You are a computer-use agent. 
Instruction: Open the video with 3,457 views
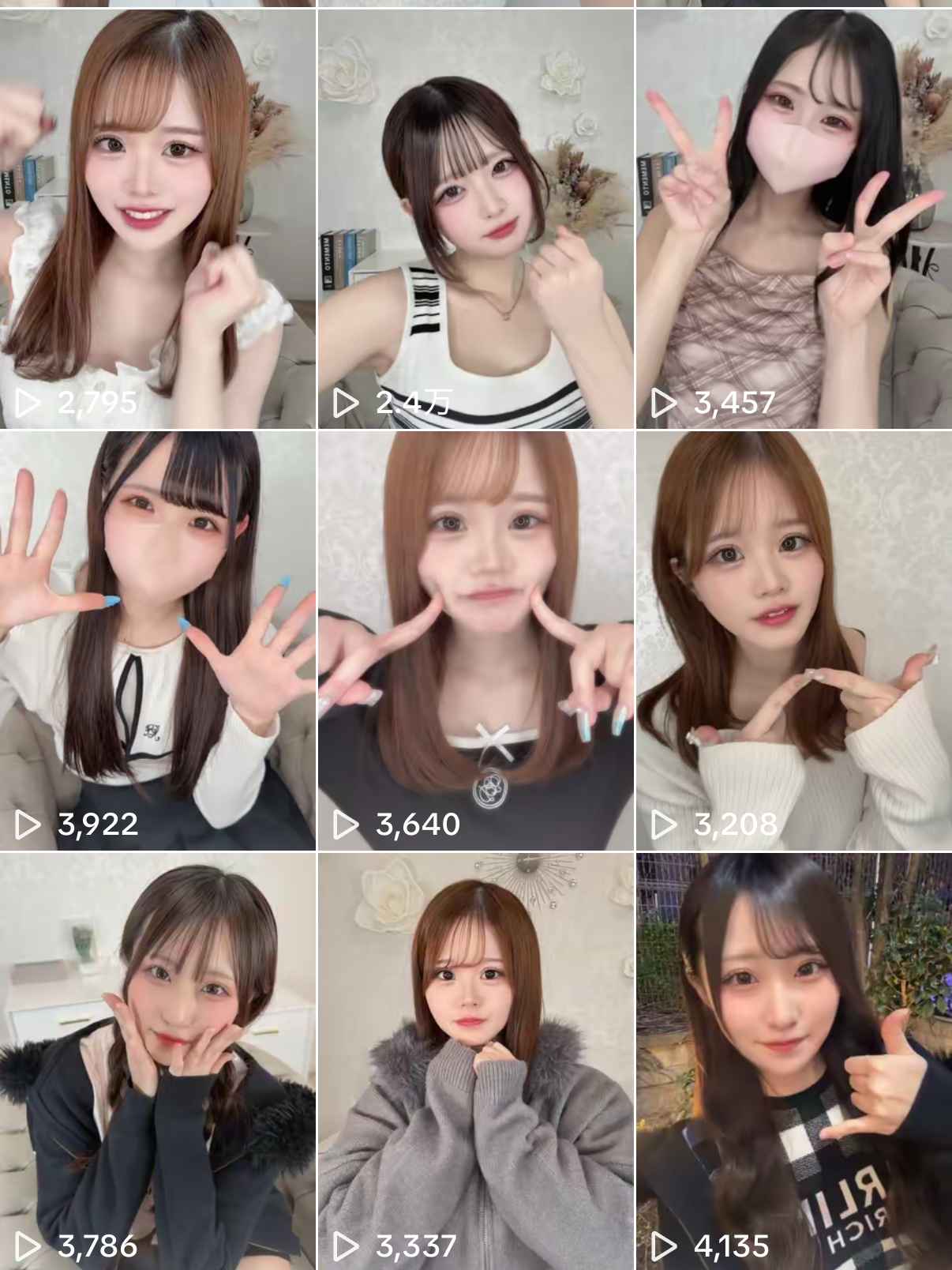(794, 219)
